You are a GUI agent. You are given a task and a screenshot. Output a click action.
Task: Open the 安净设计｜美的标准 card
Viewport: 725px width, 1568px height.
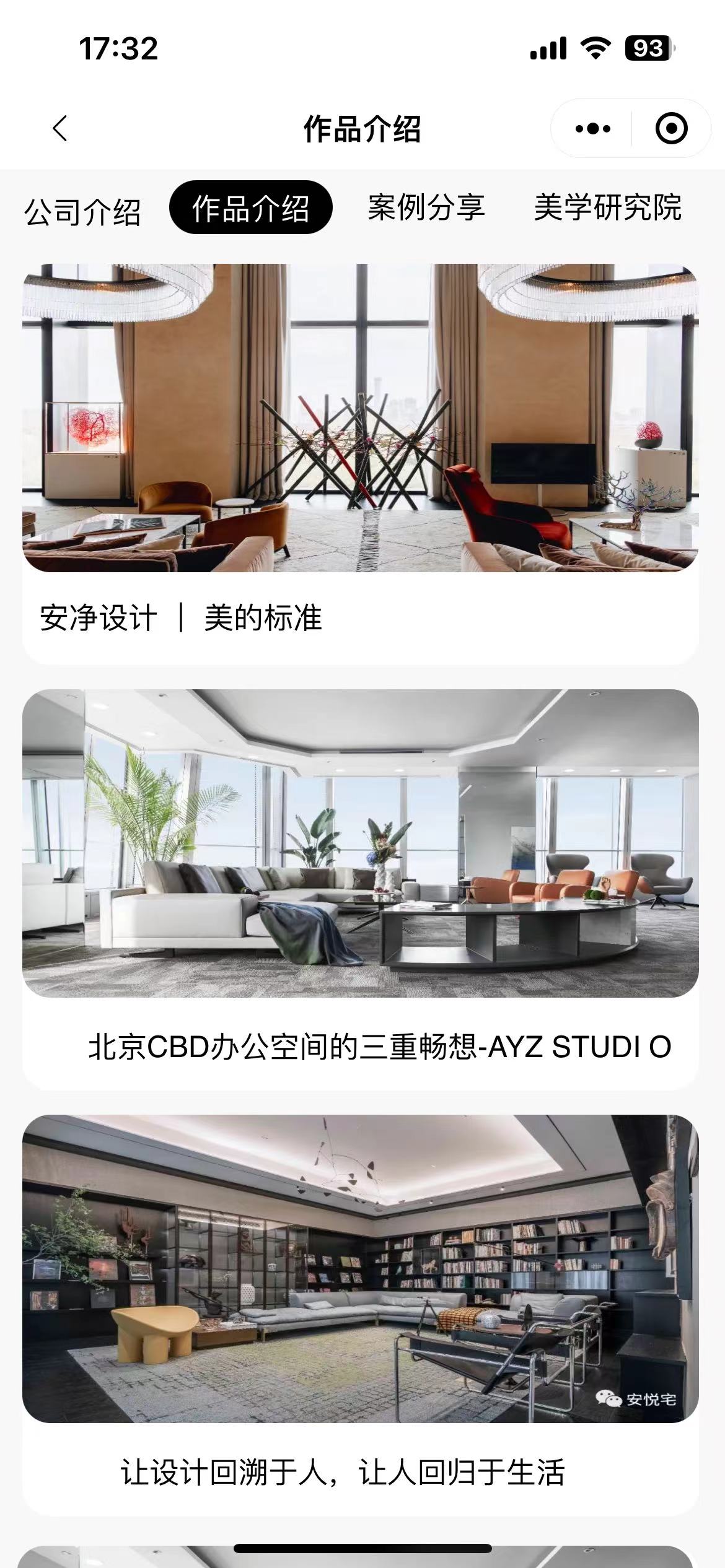point(360,464)
